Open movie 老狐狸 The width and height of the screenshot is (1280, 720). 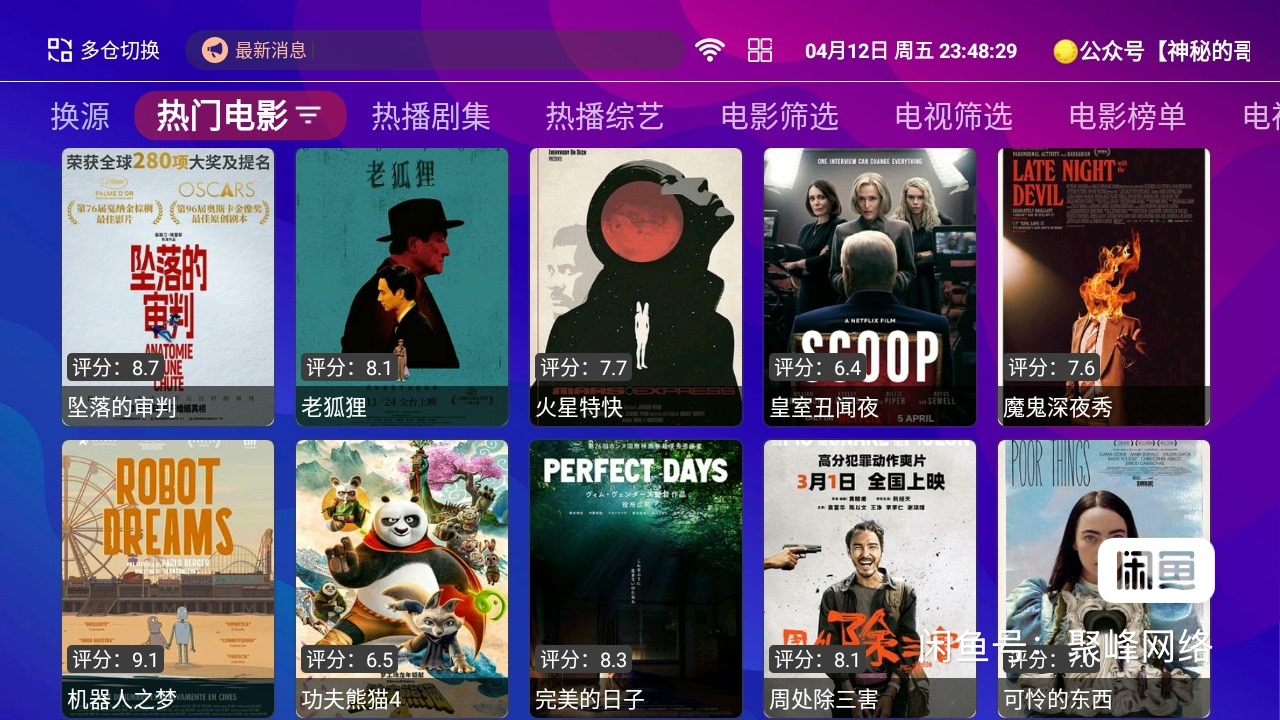(x=402, y=287)
